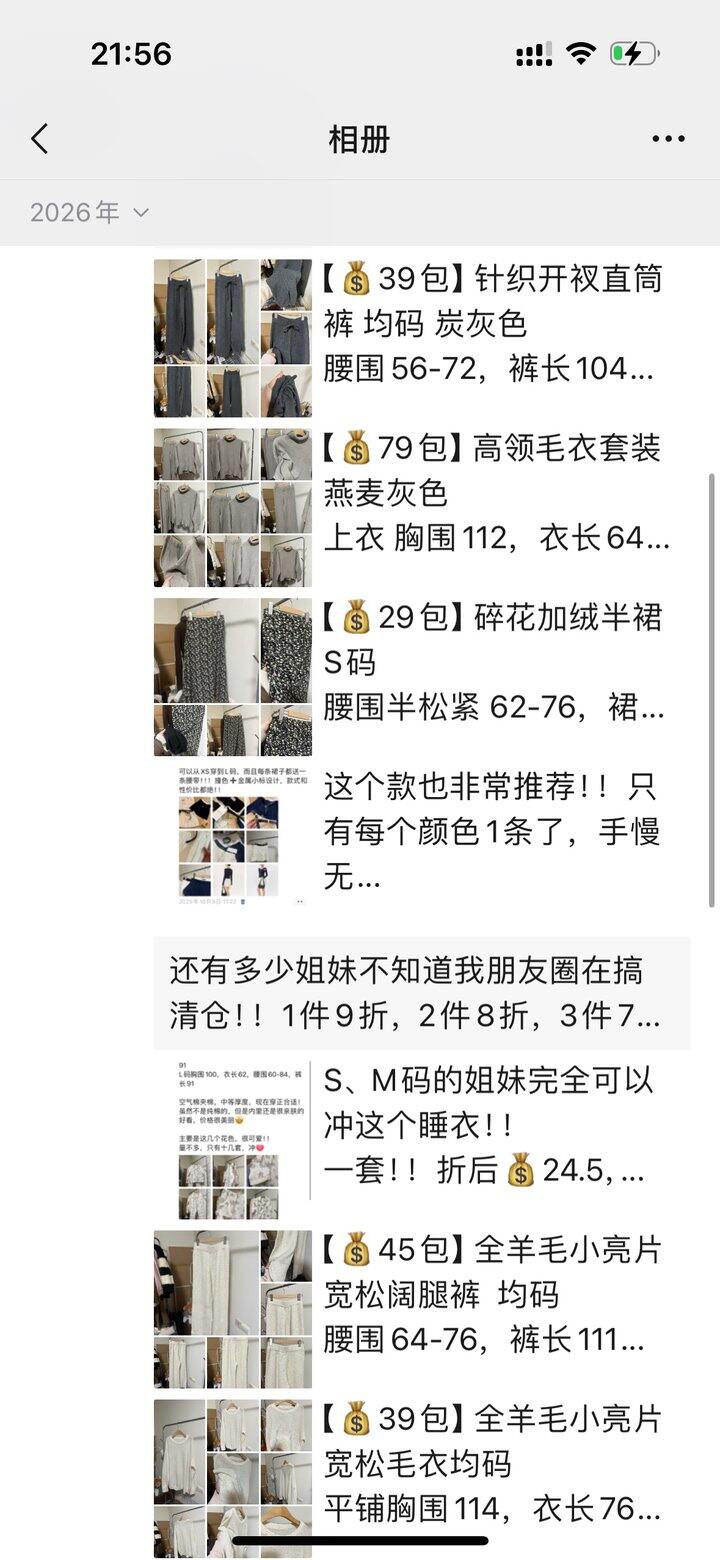
Task: Tap the clock showing 21:56
Action: click(122, 52)
